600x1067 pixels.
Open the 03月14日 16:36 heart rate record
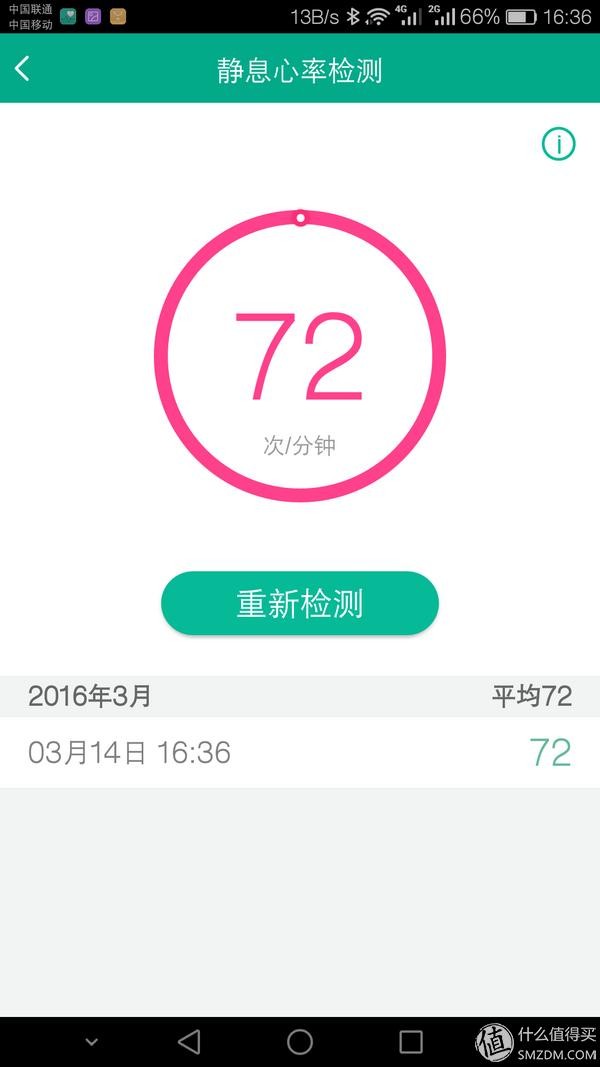pos(299,752)
